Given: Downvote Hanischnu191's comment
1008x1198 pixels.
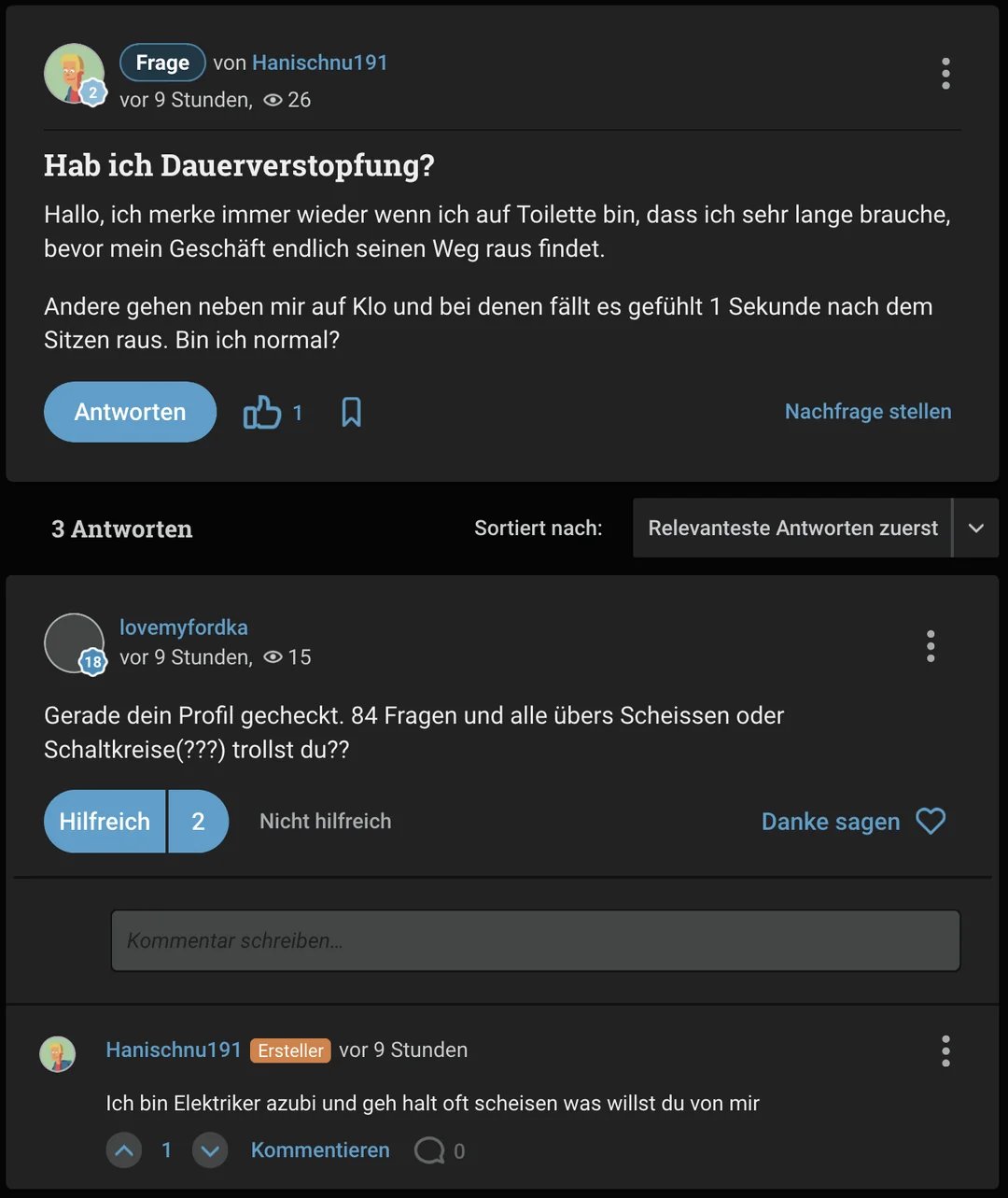Looking at the screenshot, I should coord(210,1150).
